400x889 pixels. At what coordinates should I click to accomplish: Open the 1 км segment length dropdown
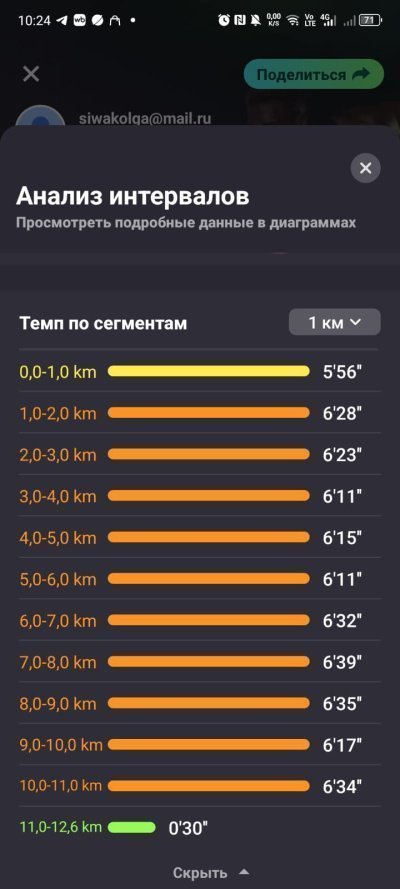[x=335, y=322]
